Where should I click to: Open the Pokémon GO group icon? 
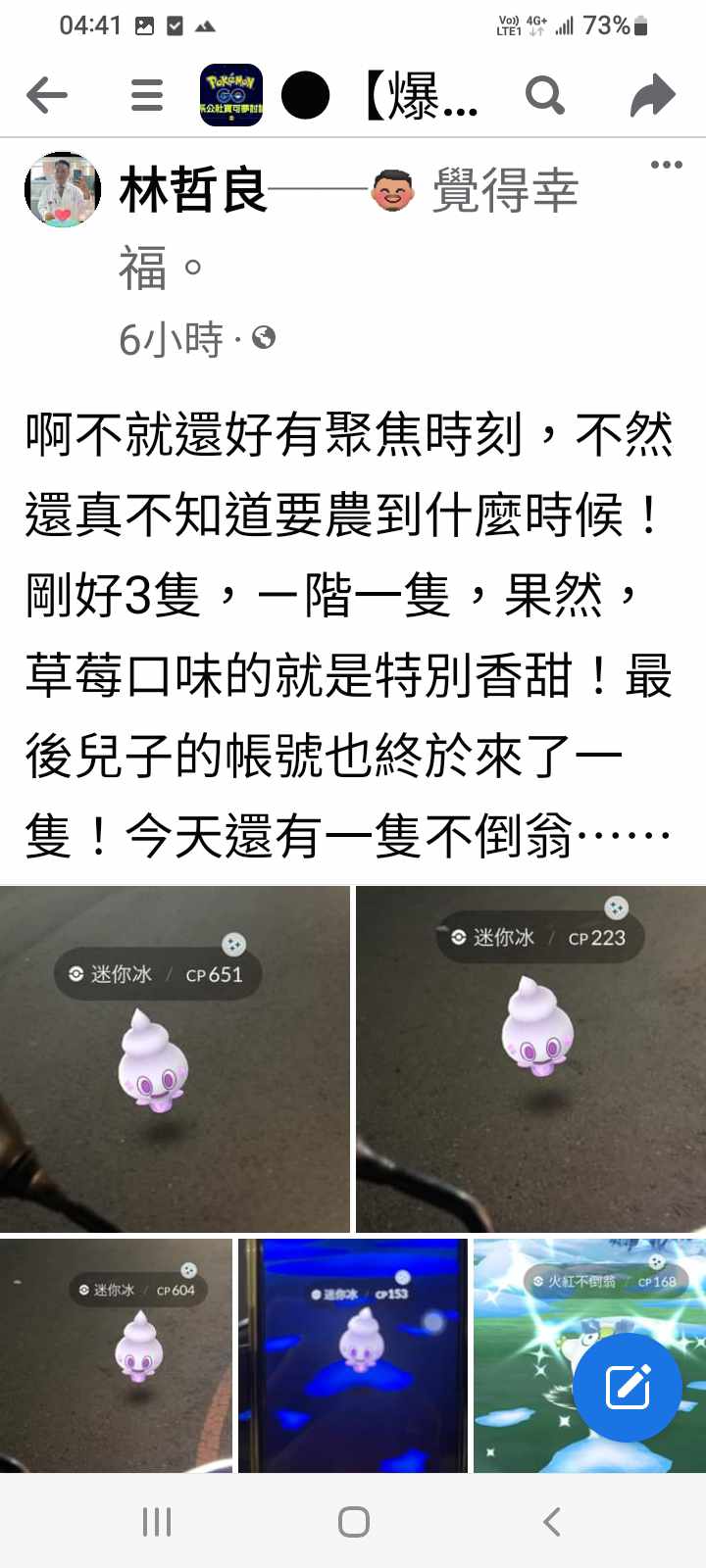pyautogui.click(x=231, y=96)
